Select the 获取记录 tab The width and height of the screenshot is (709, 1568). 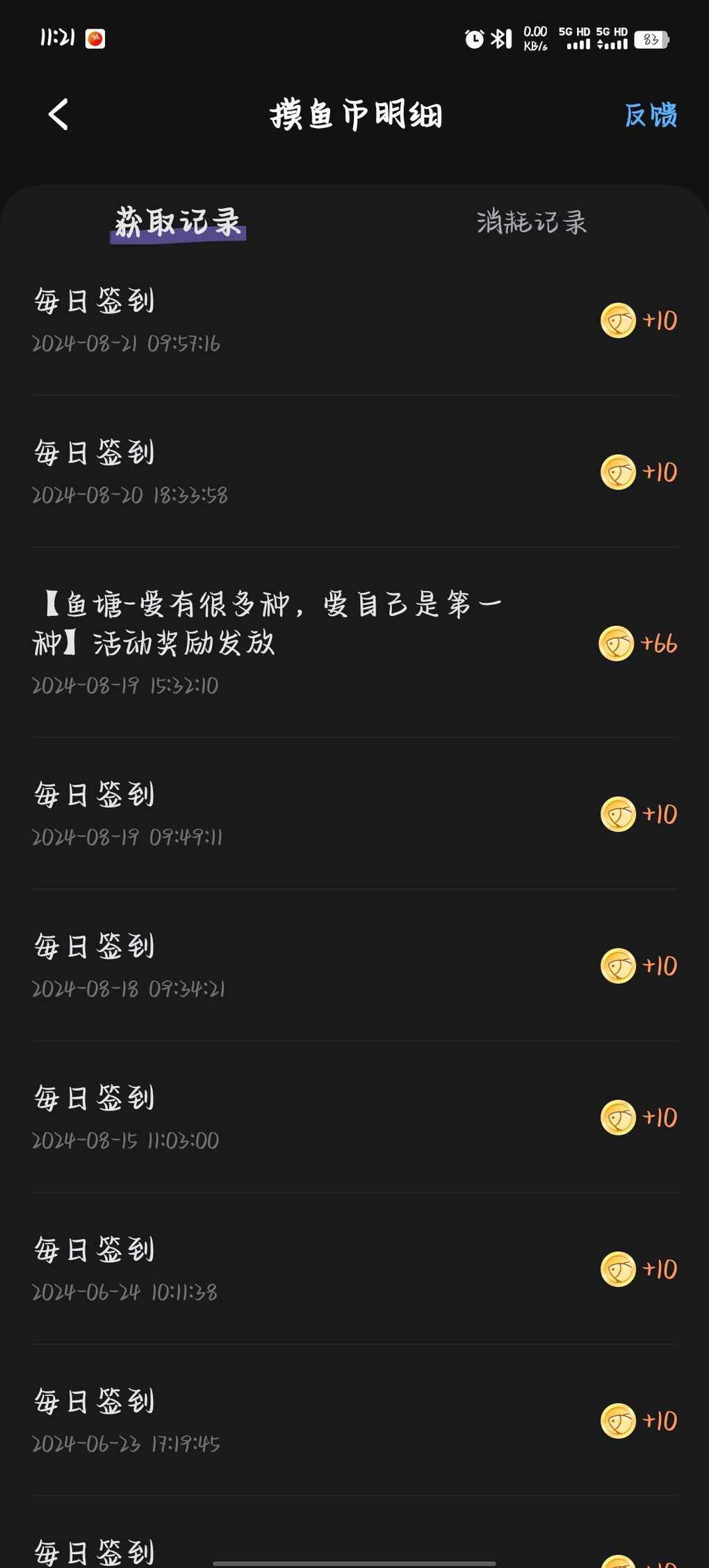pos(178,223)
